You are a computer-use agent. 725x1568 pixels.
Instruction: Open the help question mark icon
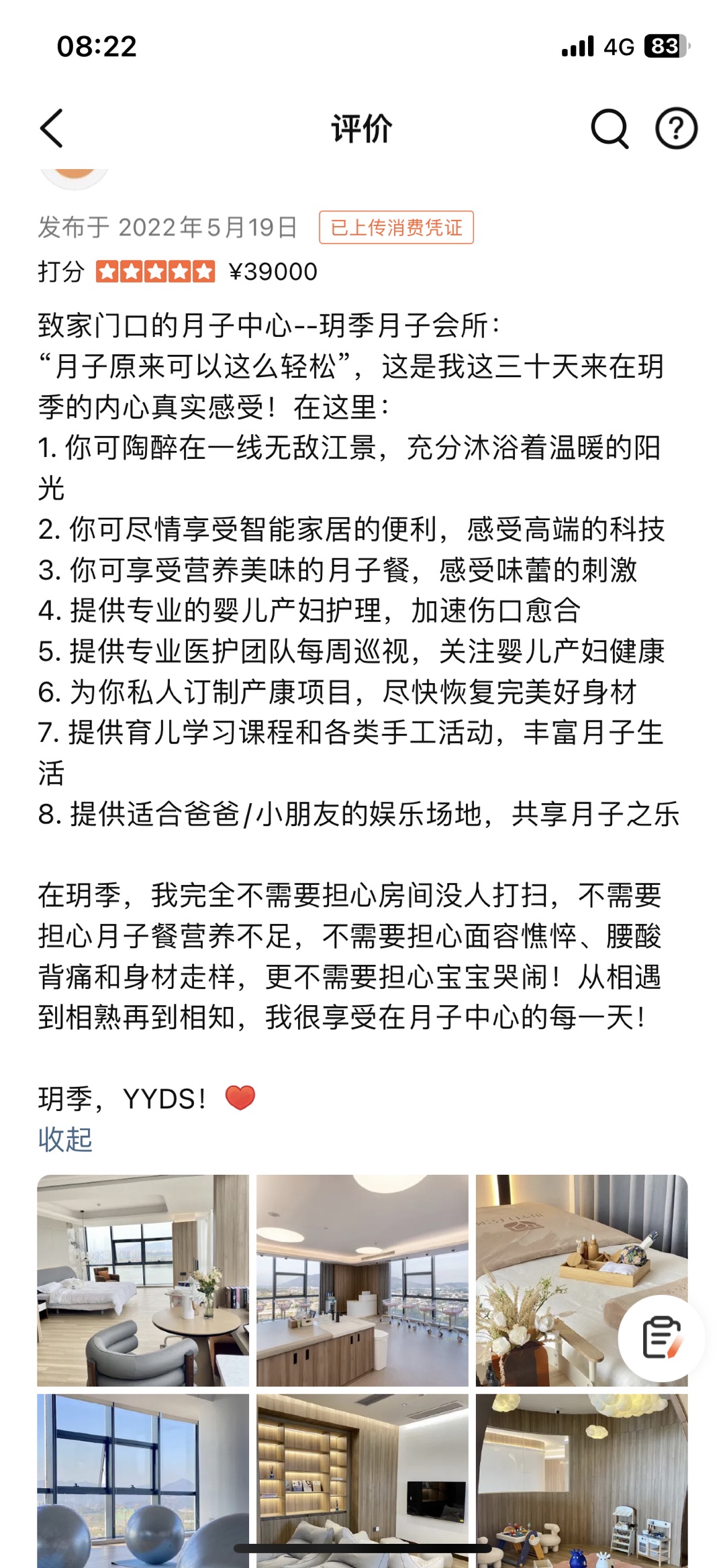(x=675, y=128)
